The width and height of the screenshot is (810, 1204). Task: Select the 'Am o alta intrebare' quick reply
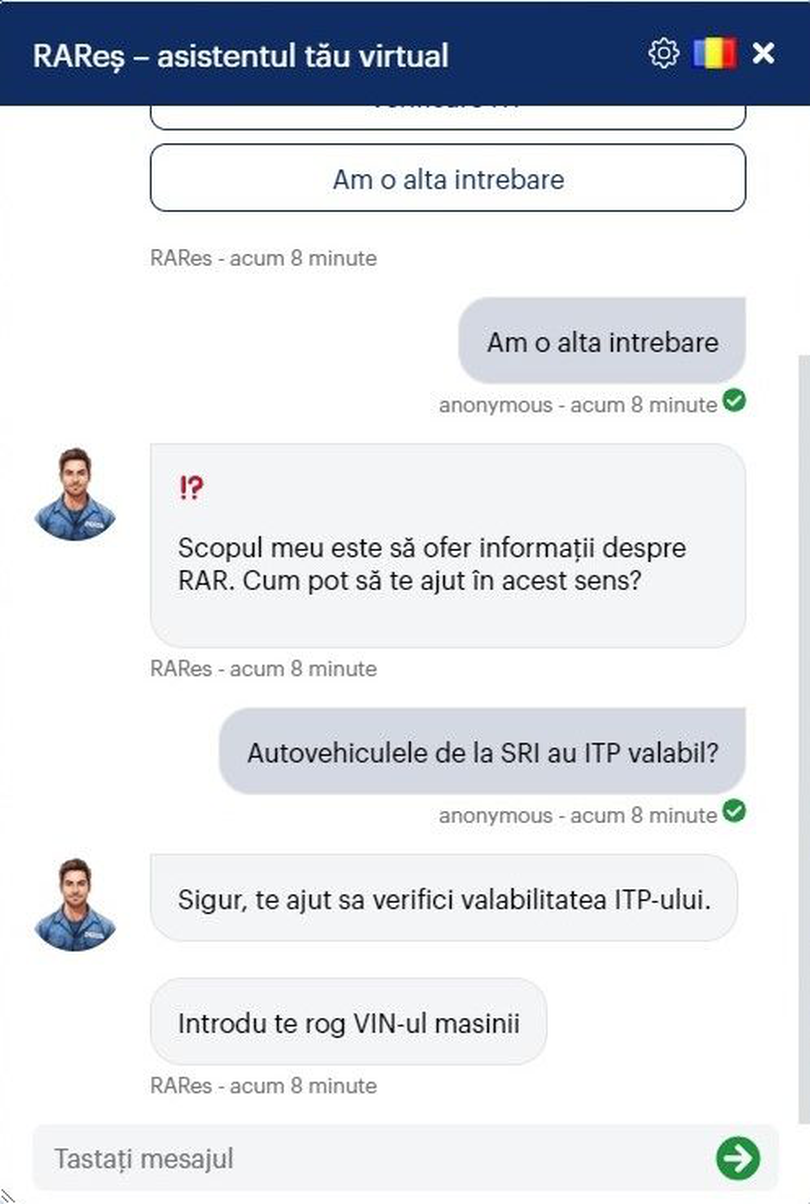(x=448, y=179)
